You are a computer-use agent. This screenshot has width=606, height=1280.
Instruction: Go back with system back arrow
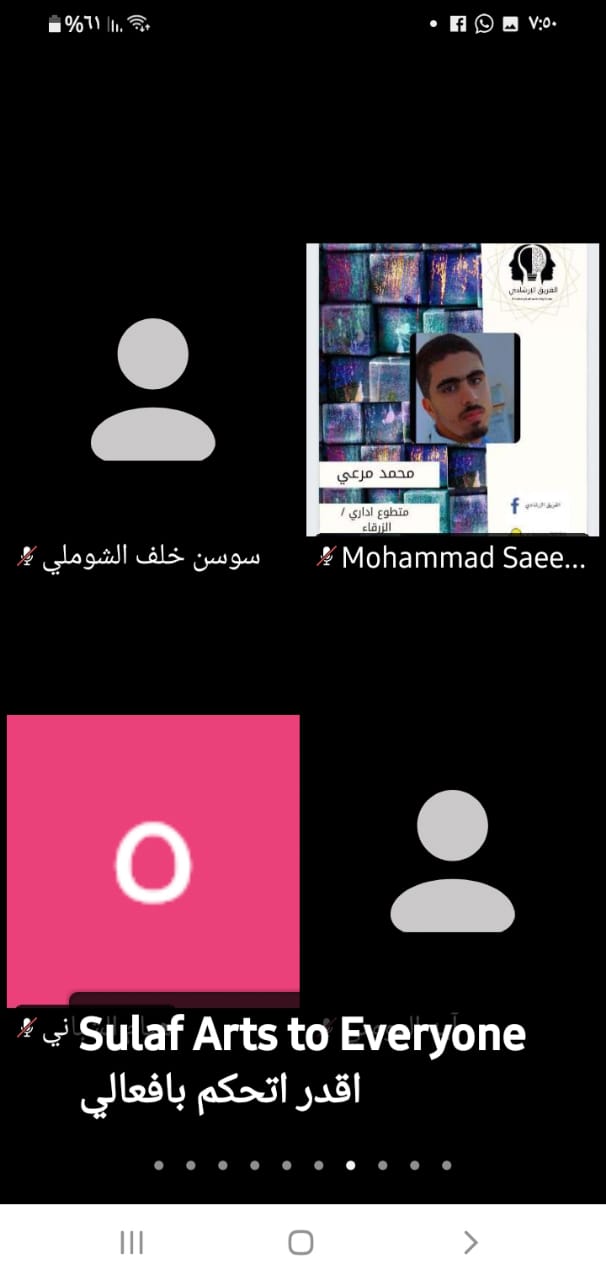click(470, 1242)
